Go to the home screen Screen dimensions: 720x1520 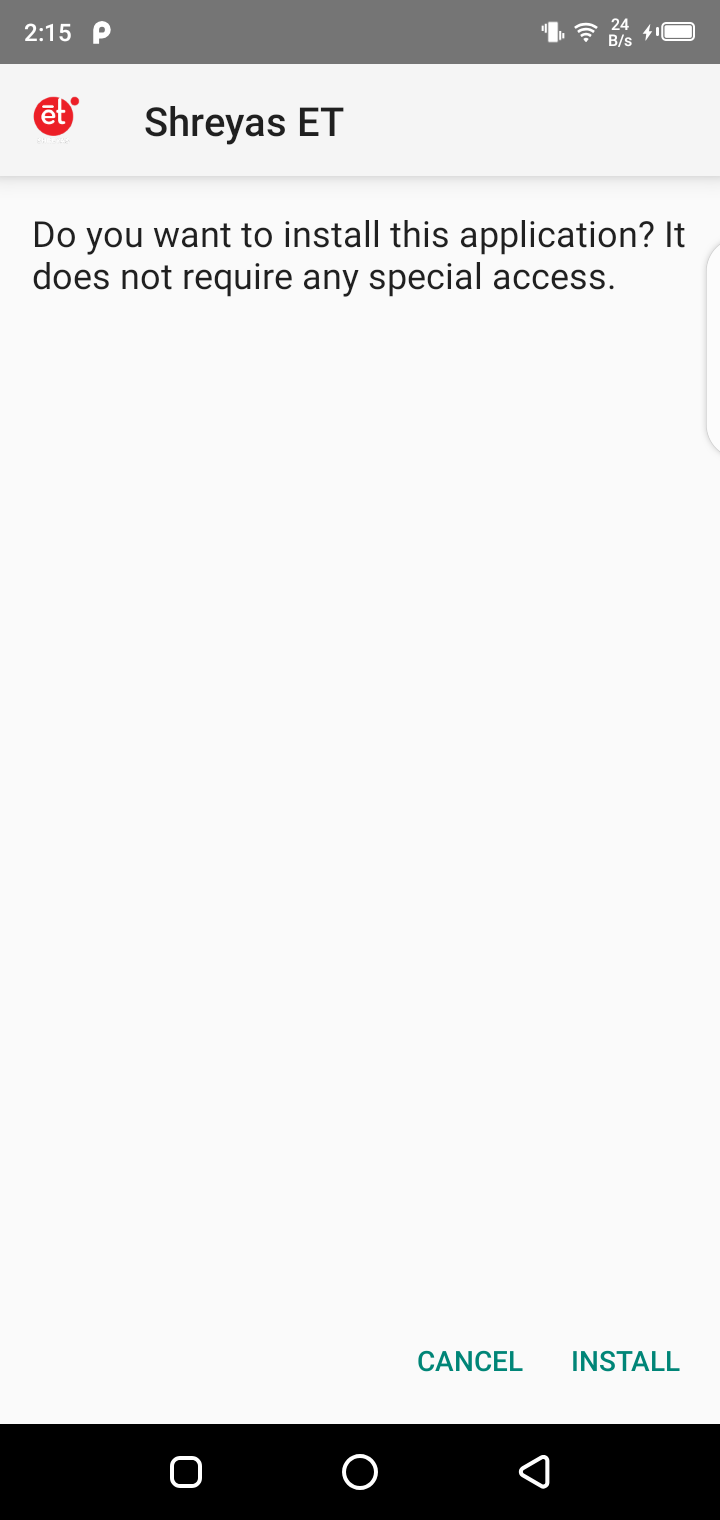point(360,1471)
